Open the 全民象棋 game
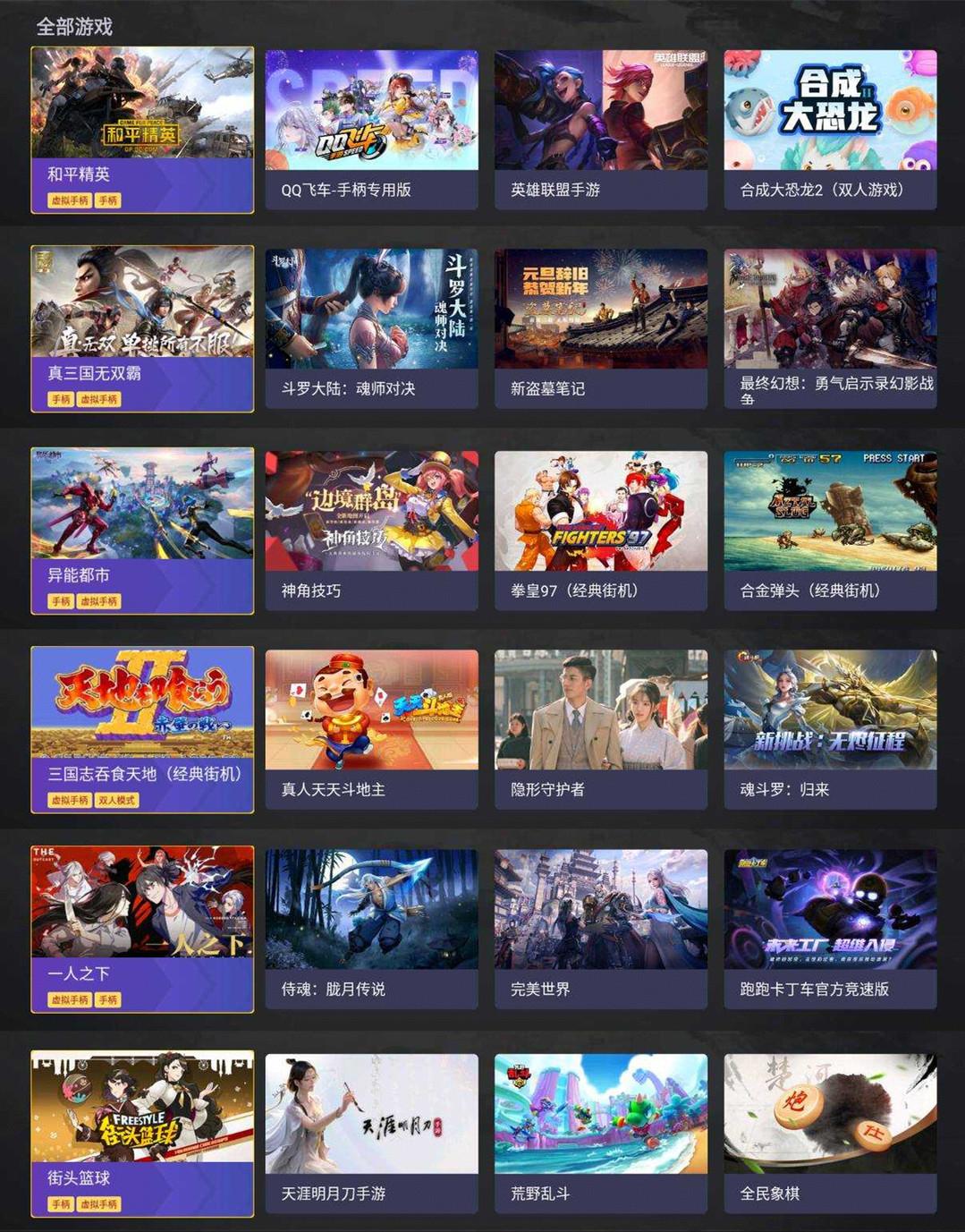The height and width of the screenshot is (1232, 965). point(830,1133)
